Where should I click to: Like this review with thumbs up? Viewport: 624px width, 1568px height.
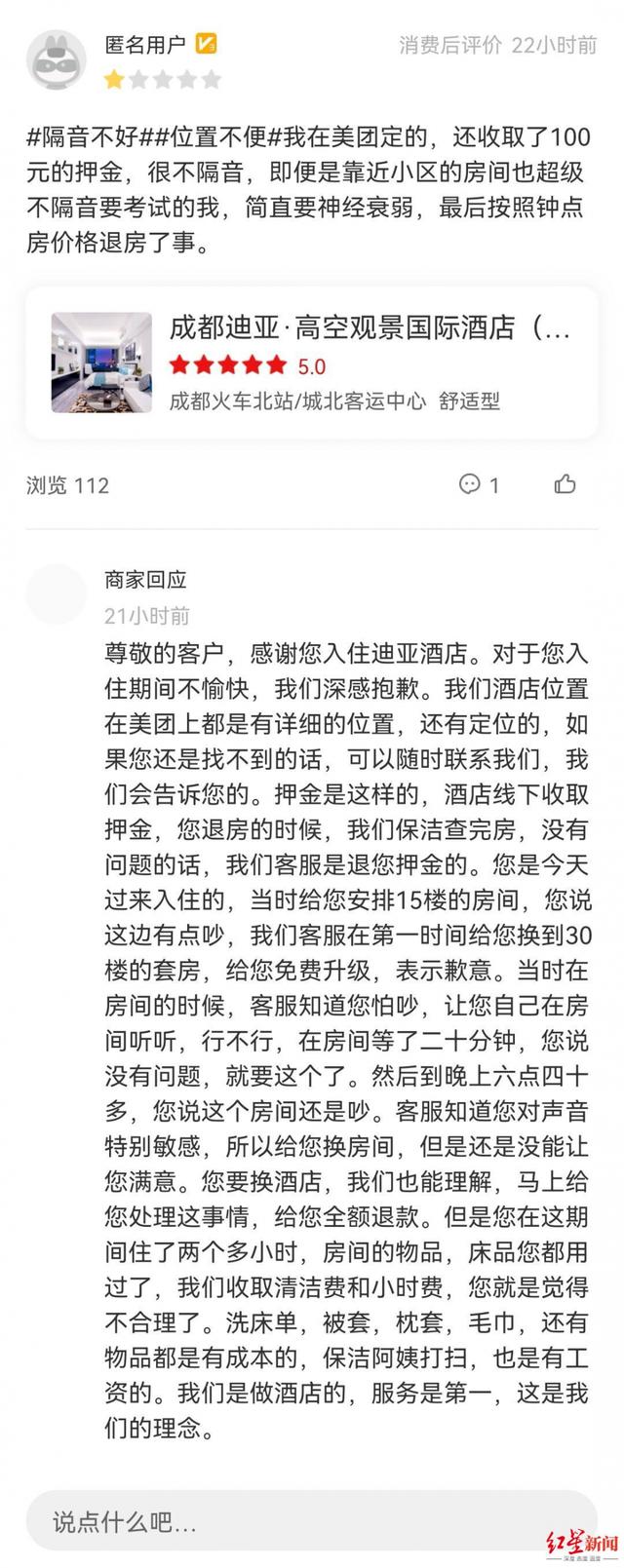[565, 484]
